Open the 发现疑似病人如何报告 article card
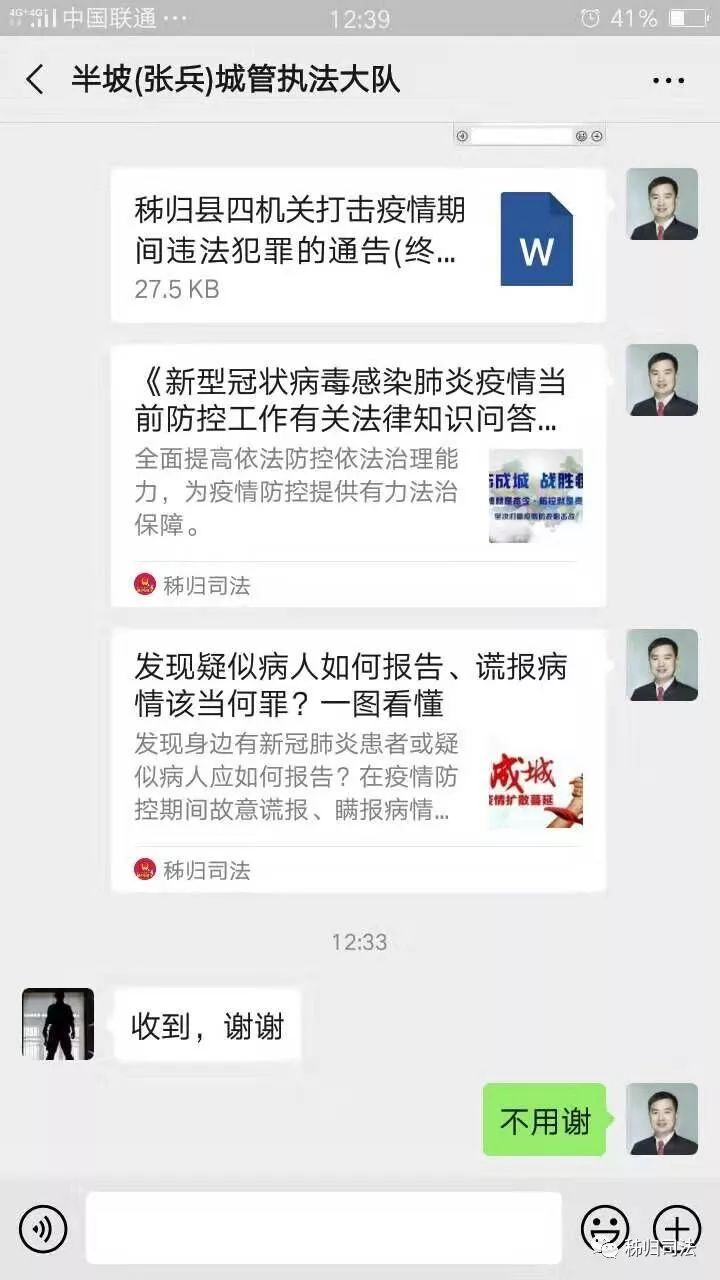 click(357, 760)
